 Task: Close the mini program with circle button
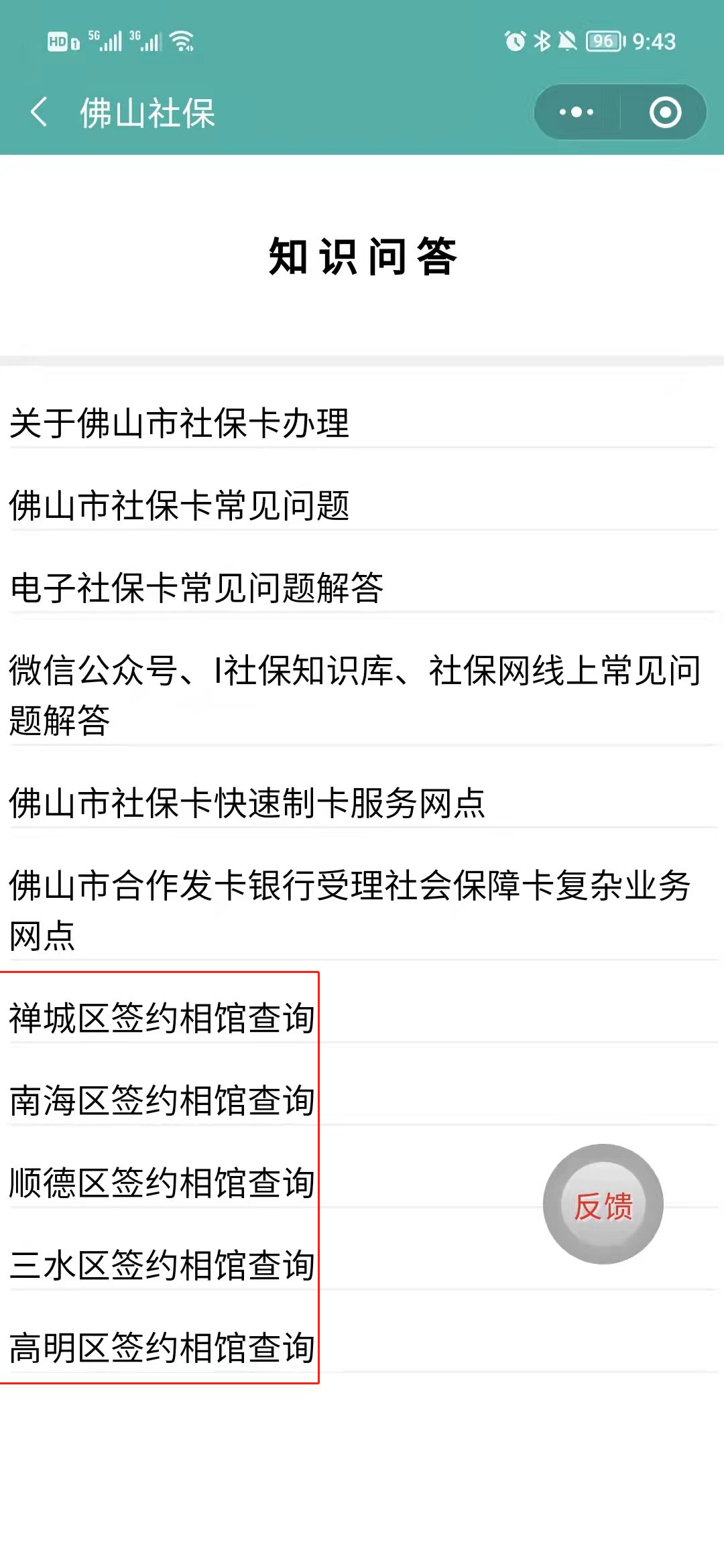click(x=665, y=112)
